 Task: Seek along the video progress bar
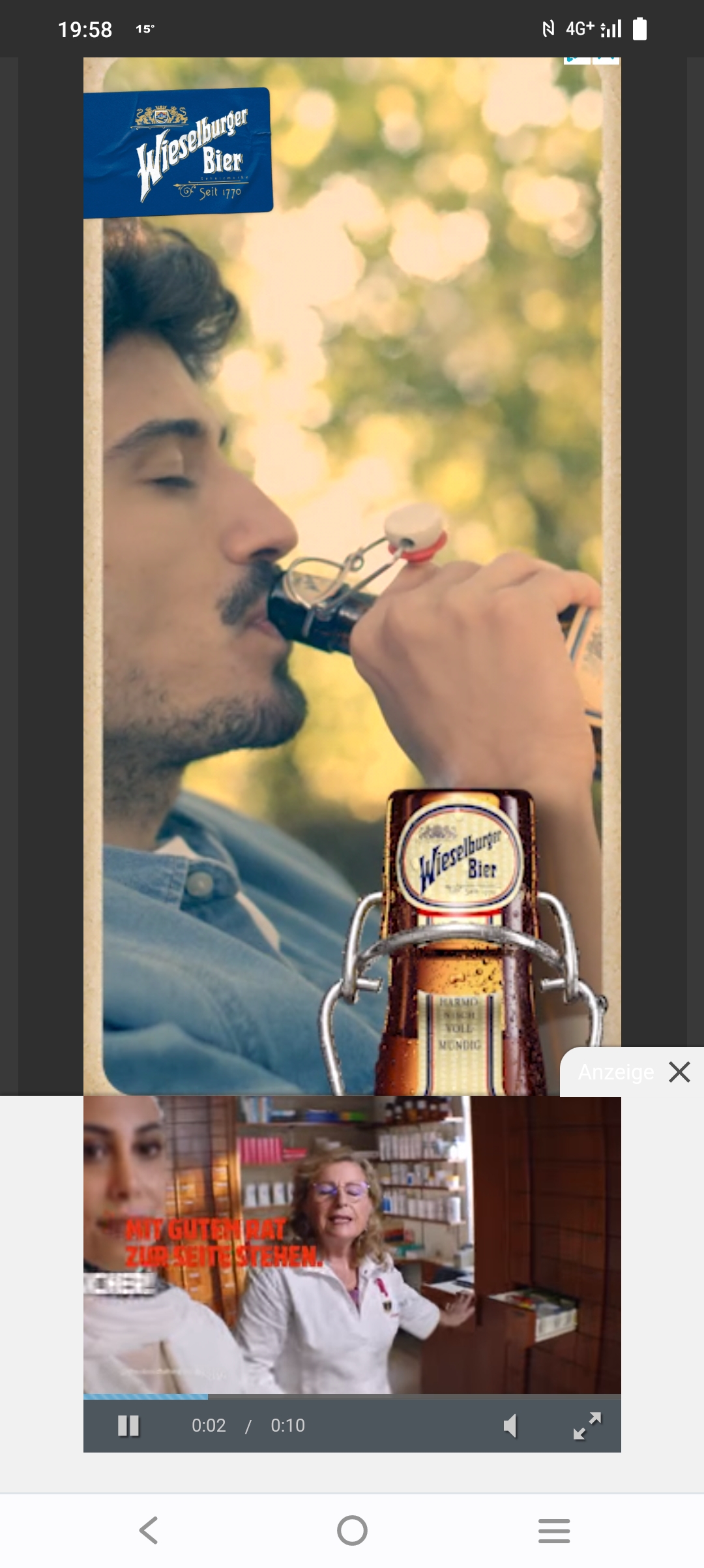click(x=352, y=1396)
